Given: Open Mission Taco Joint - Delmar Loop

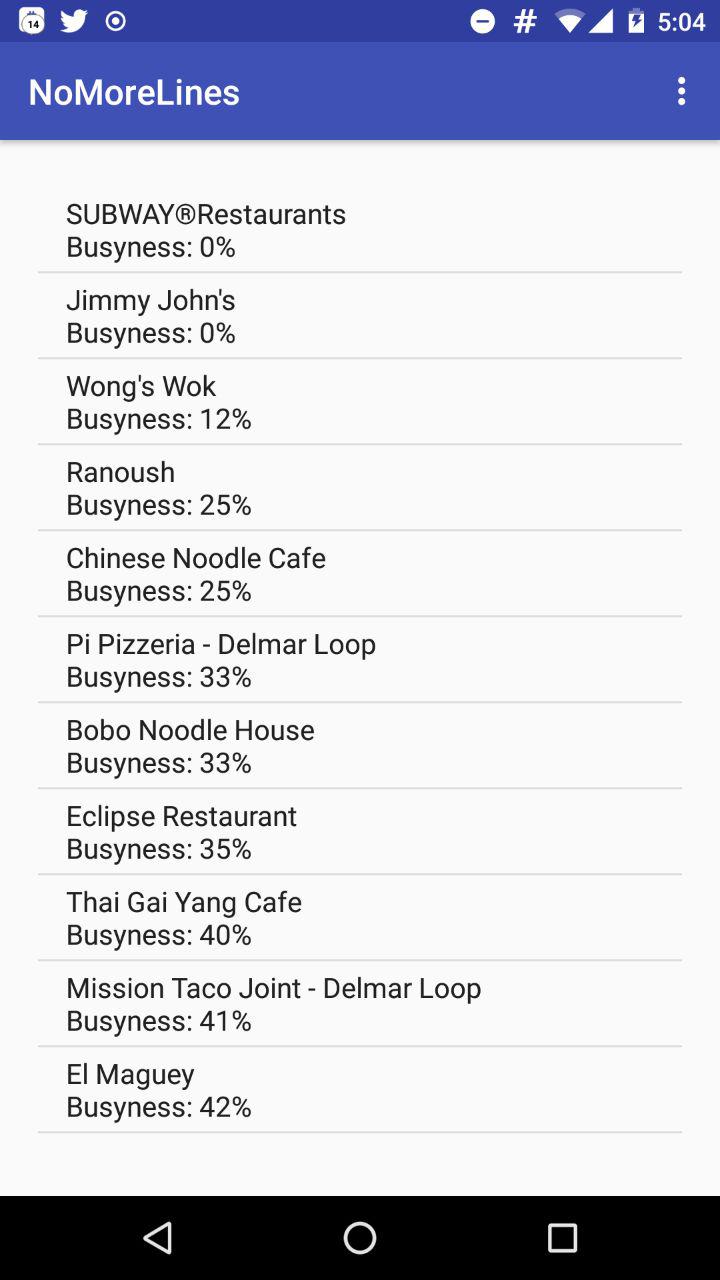Looking at the screenshot, I should click(x=360, y=1004).
